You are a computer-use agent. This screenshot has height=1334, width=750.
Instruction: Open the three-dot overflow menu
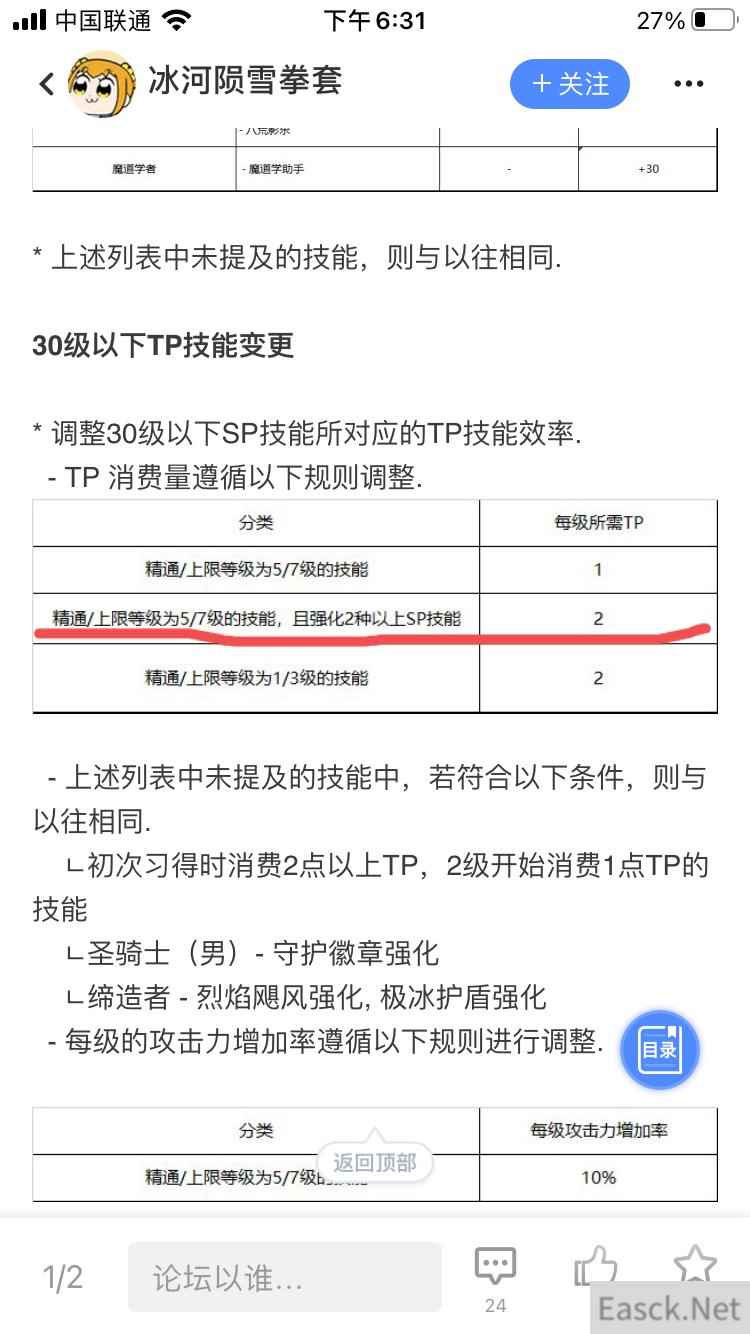click(688, 84)
